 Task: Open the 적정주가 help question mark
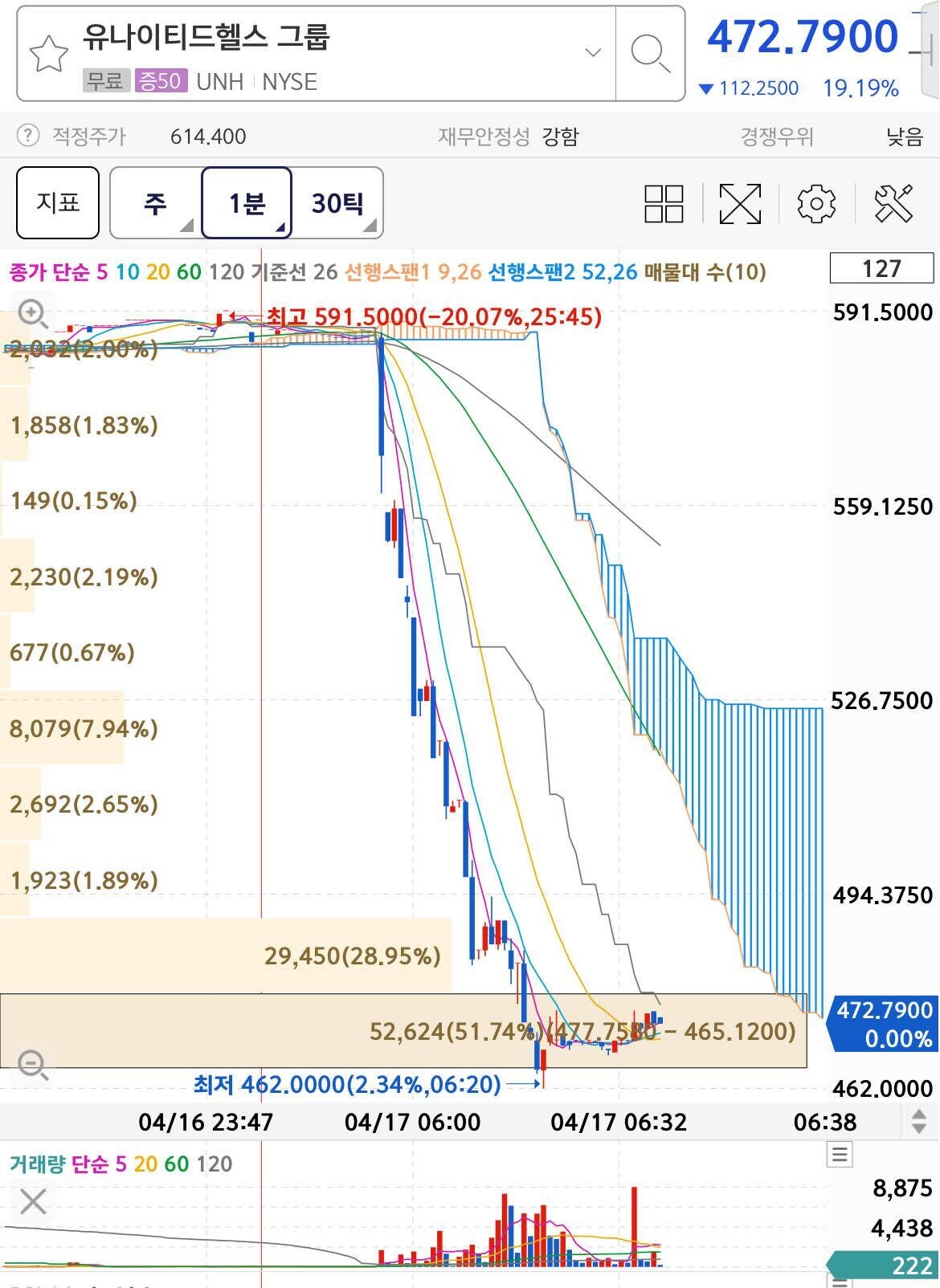[x=27, y=136]
